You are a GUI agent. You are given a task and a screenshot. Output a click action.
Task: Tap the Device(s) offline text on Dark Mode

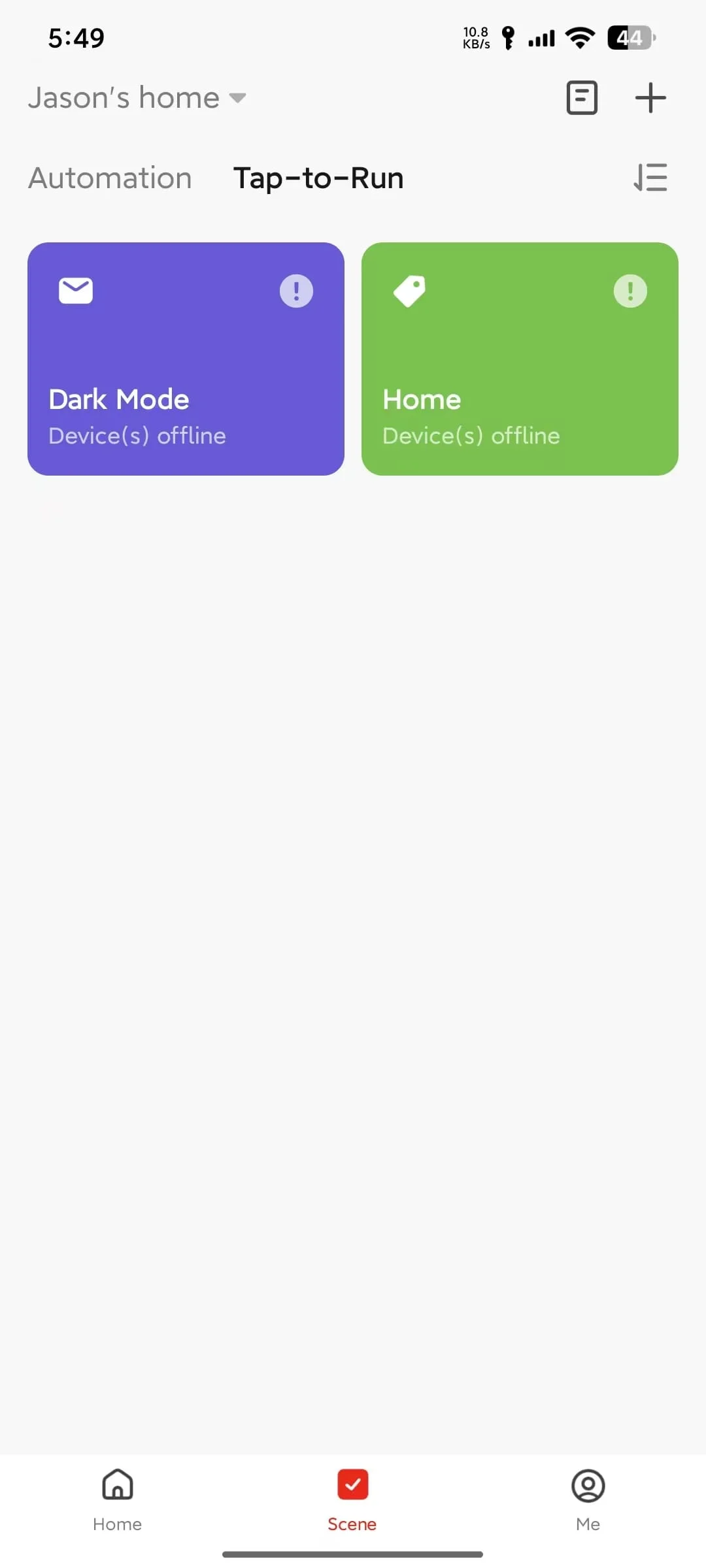[137, 435]
